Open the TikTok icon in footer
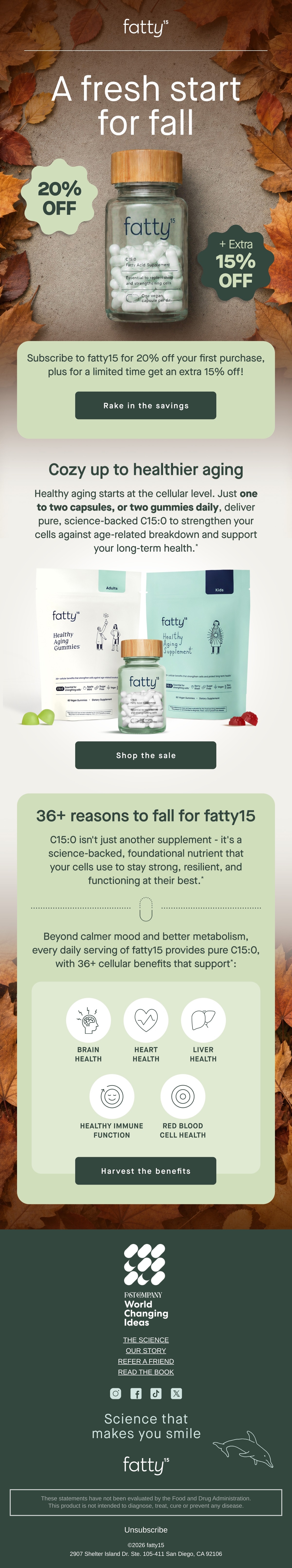Viewport: 292px width, 1568px height. pos(156,1393)
